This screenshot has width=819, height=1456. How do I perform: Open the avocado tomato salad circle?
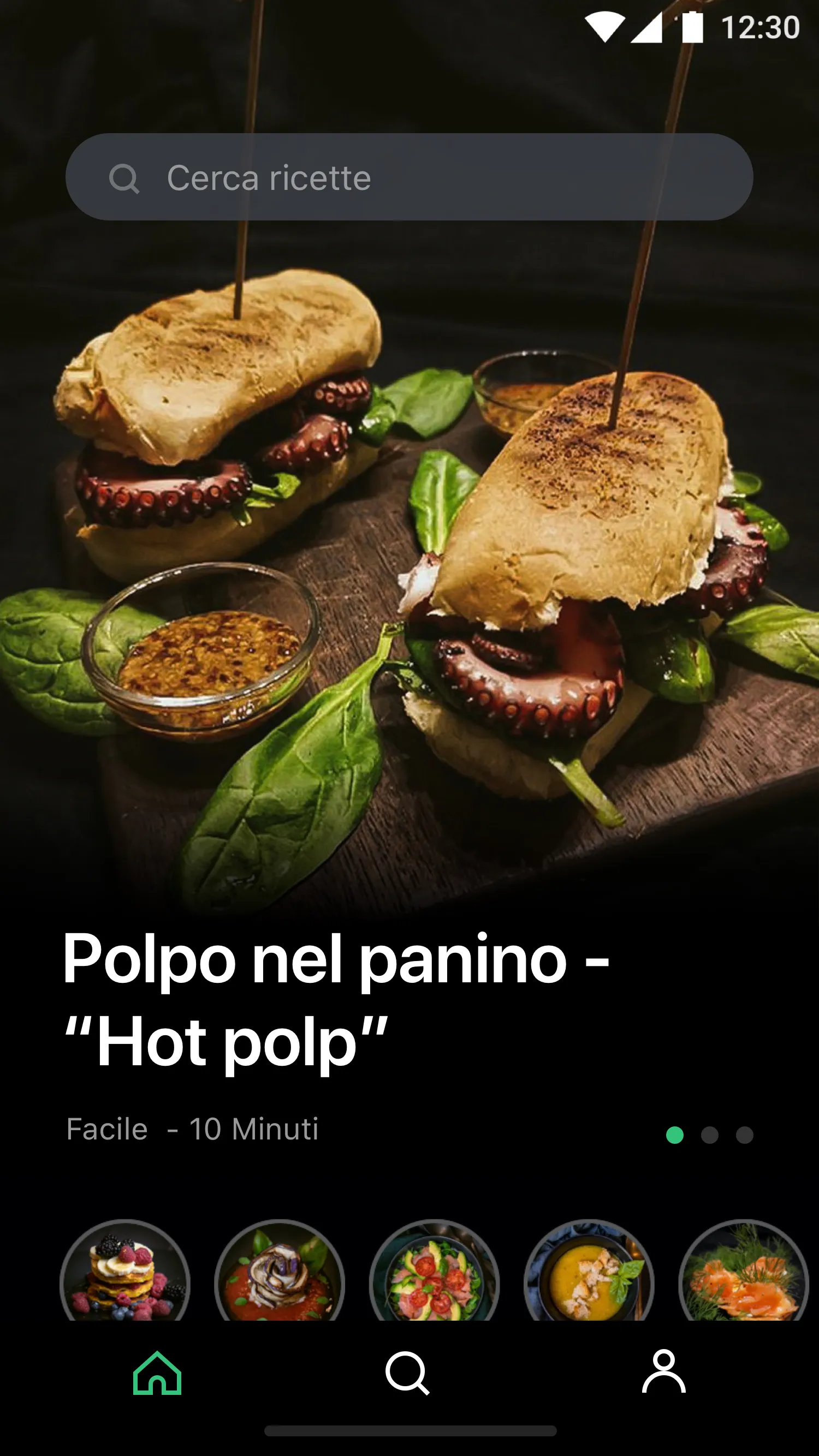[x=435, y=1270]
